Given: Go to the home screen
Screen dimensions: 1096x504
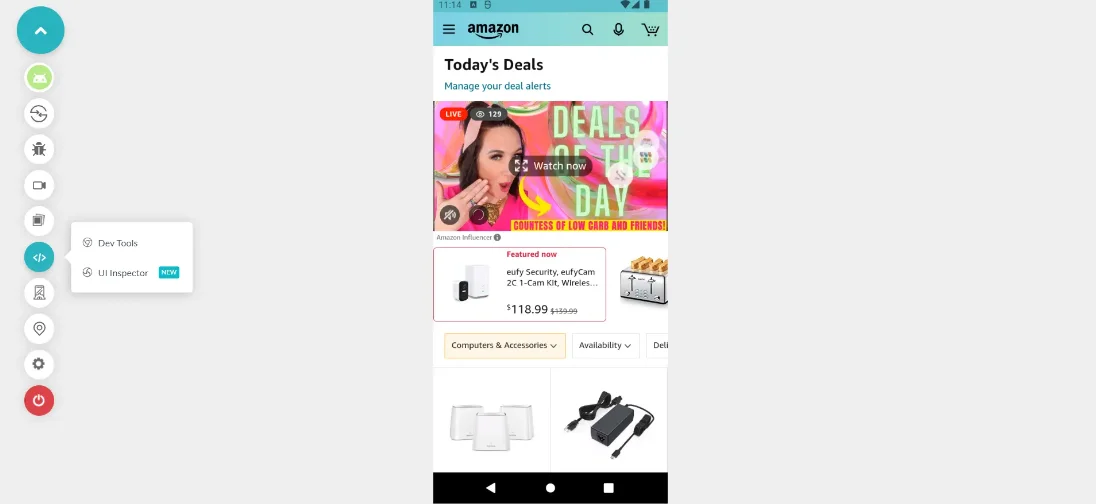Looking at the screenshot, I should click(550, 488).
